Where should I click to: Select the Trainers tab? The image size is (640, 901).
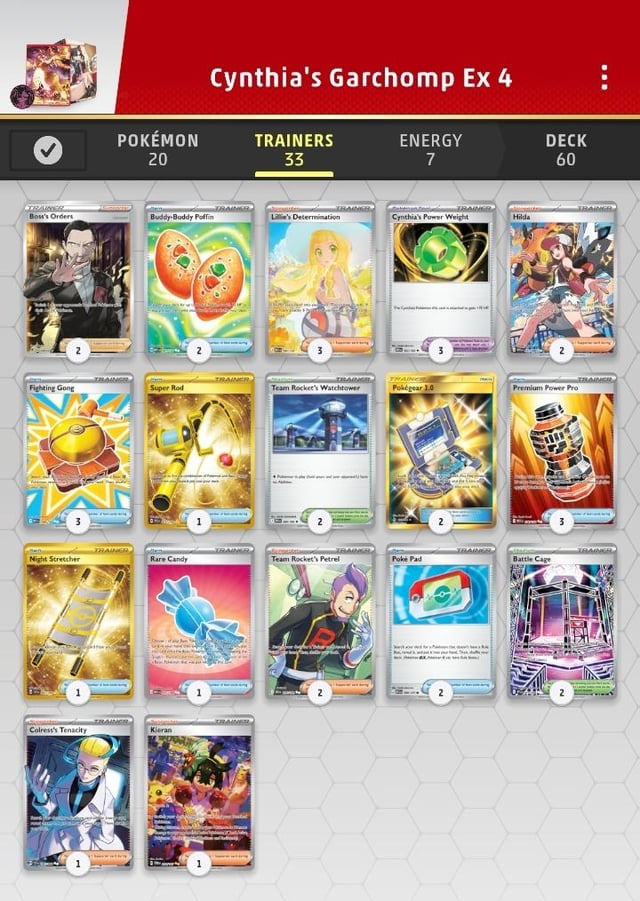pos(294,150)
